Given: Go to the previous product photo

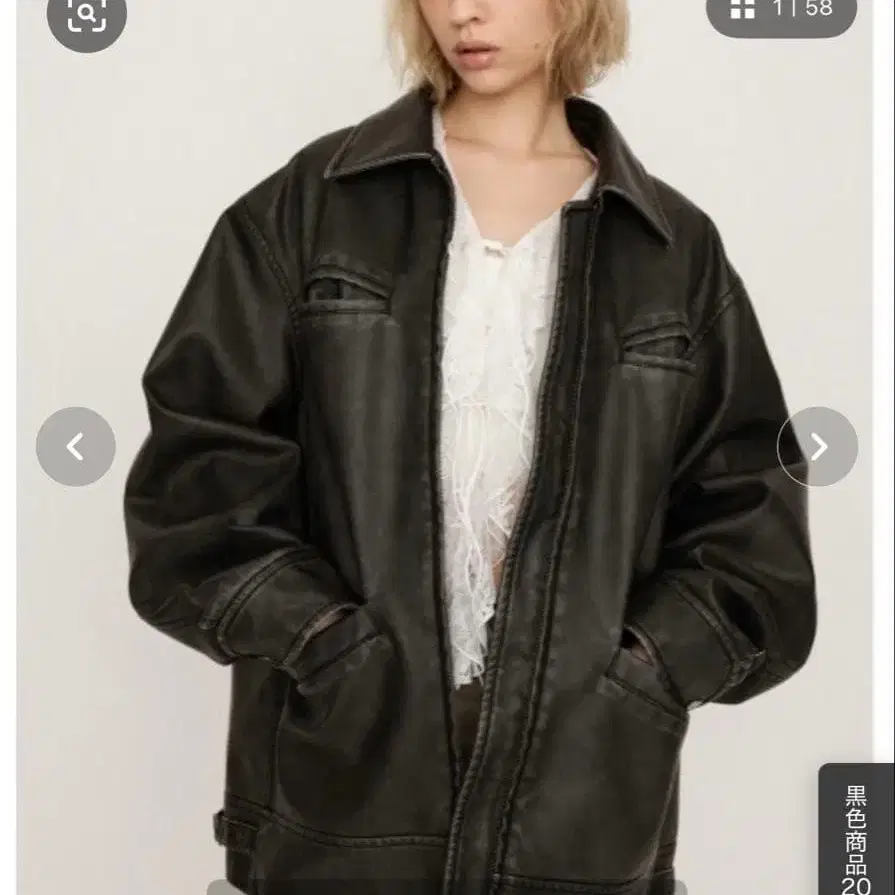Looking at the screenshot, I should 76,447.
